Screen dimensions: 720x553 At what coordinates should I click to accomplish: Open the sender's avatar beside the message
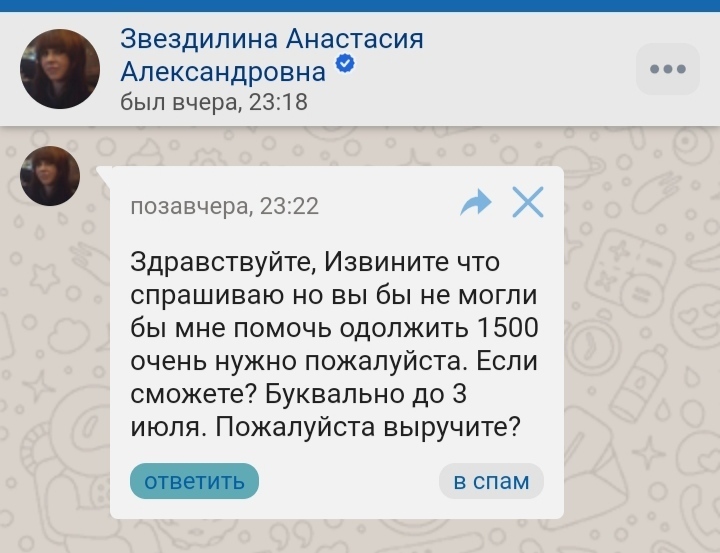click(50, 176)
